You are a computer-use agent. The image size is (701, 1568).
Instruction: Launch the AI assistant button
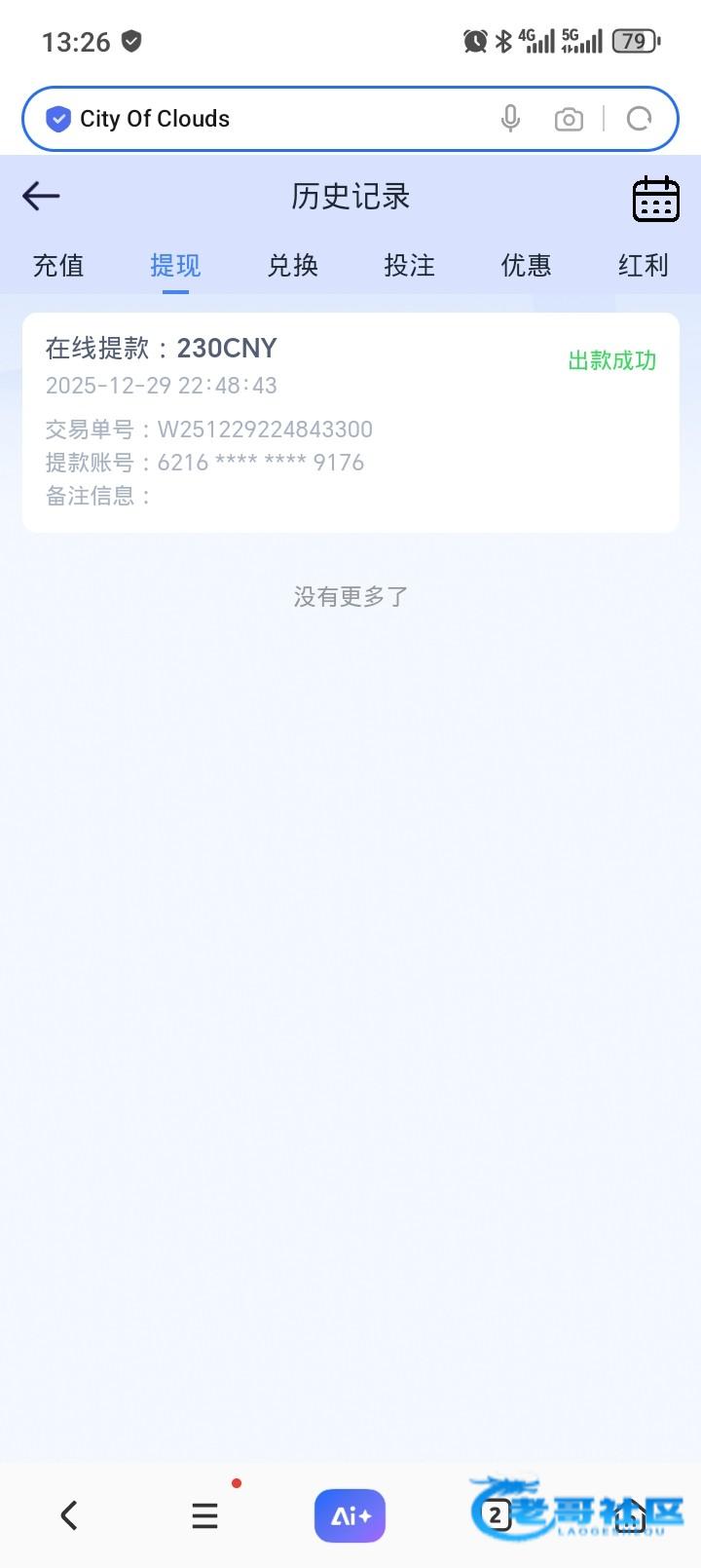350,1515
